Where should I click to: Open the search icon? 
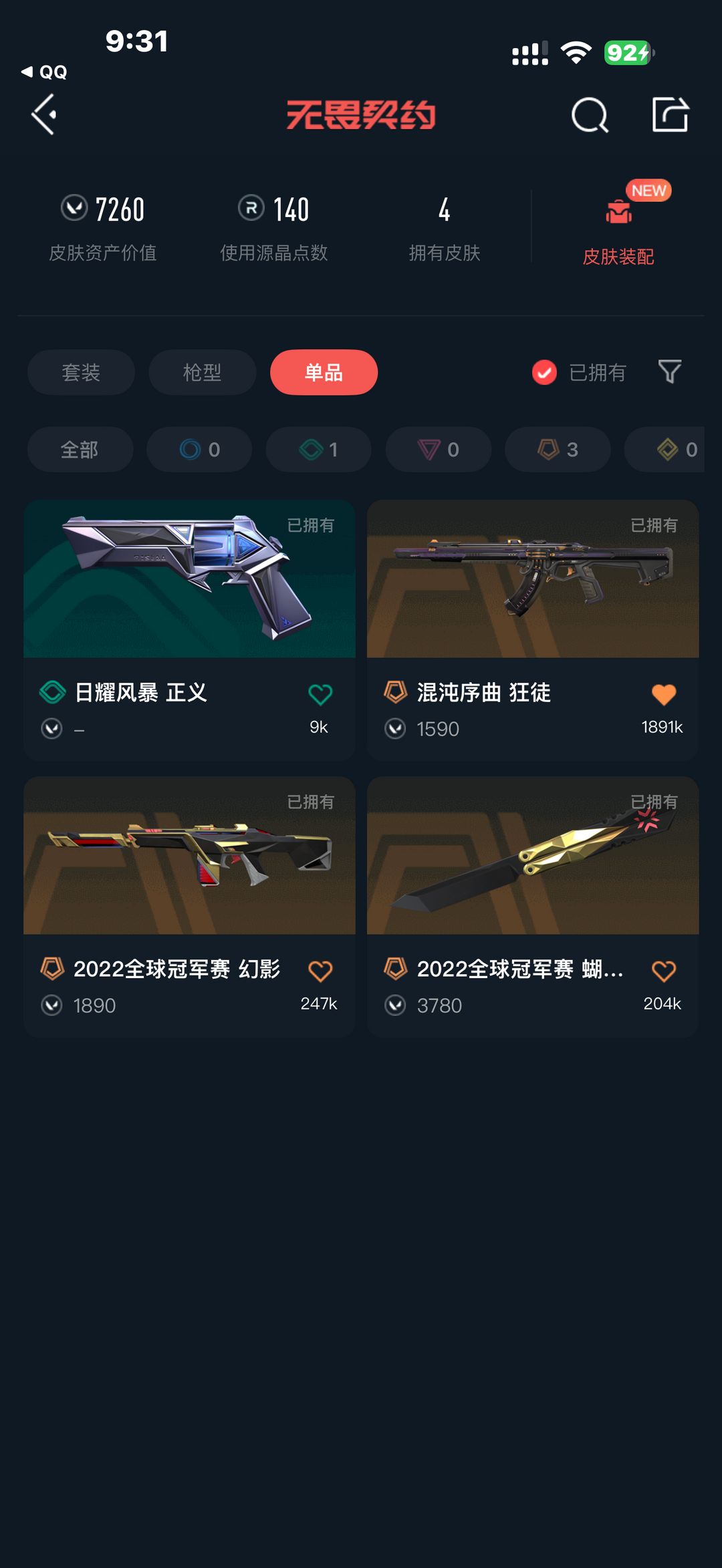(590, 116)
